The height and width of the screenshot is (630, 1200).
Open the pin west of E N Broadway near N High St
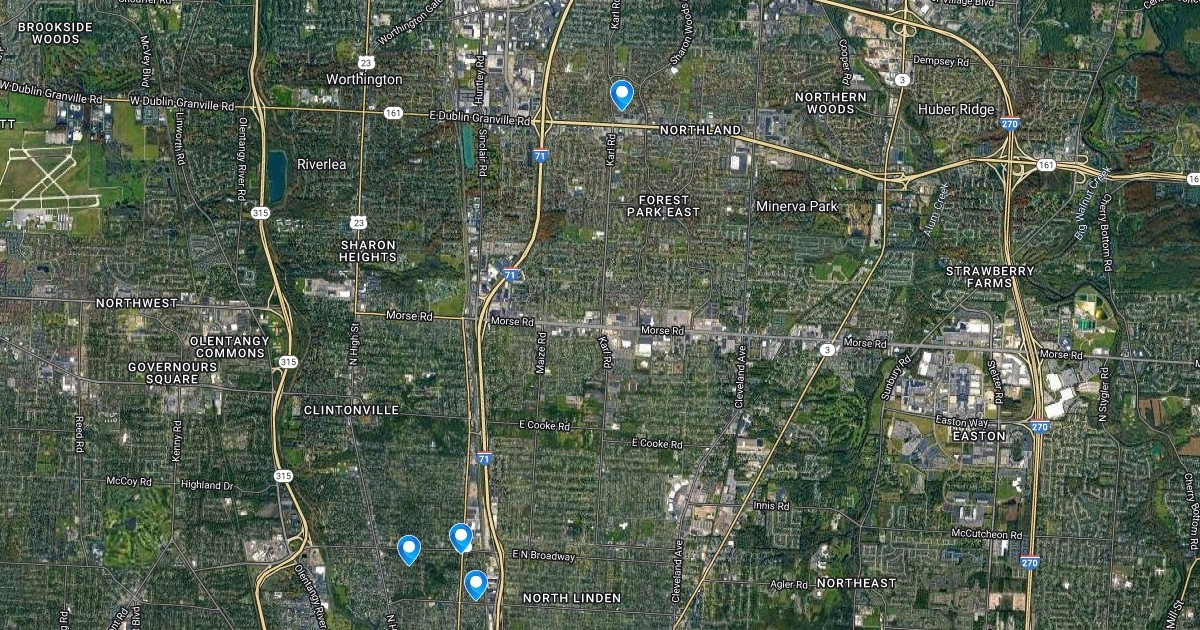(409, 549)
